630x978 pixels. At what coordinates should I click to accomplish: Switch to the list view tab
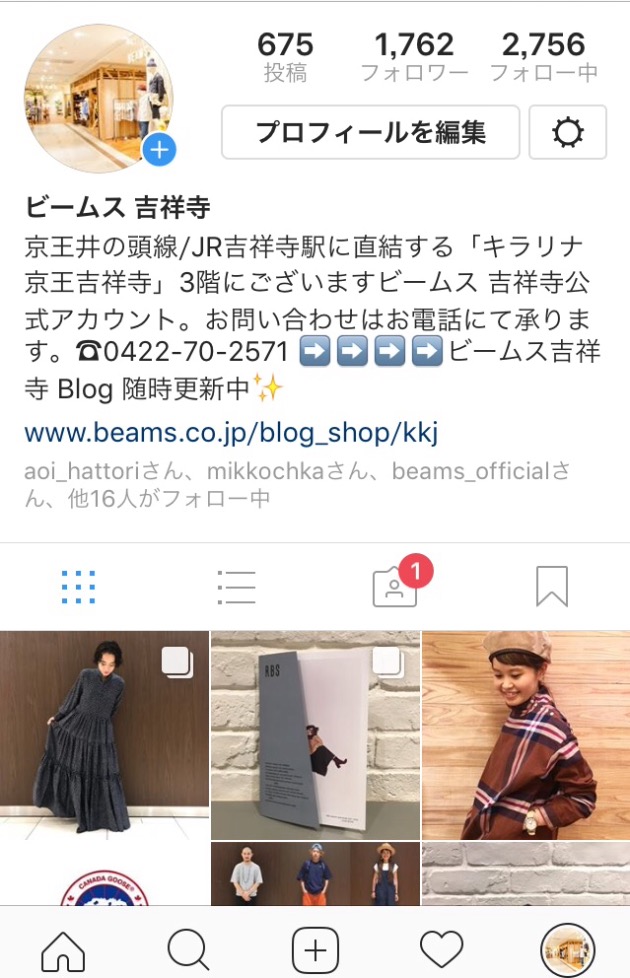(x=236, y=587)
